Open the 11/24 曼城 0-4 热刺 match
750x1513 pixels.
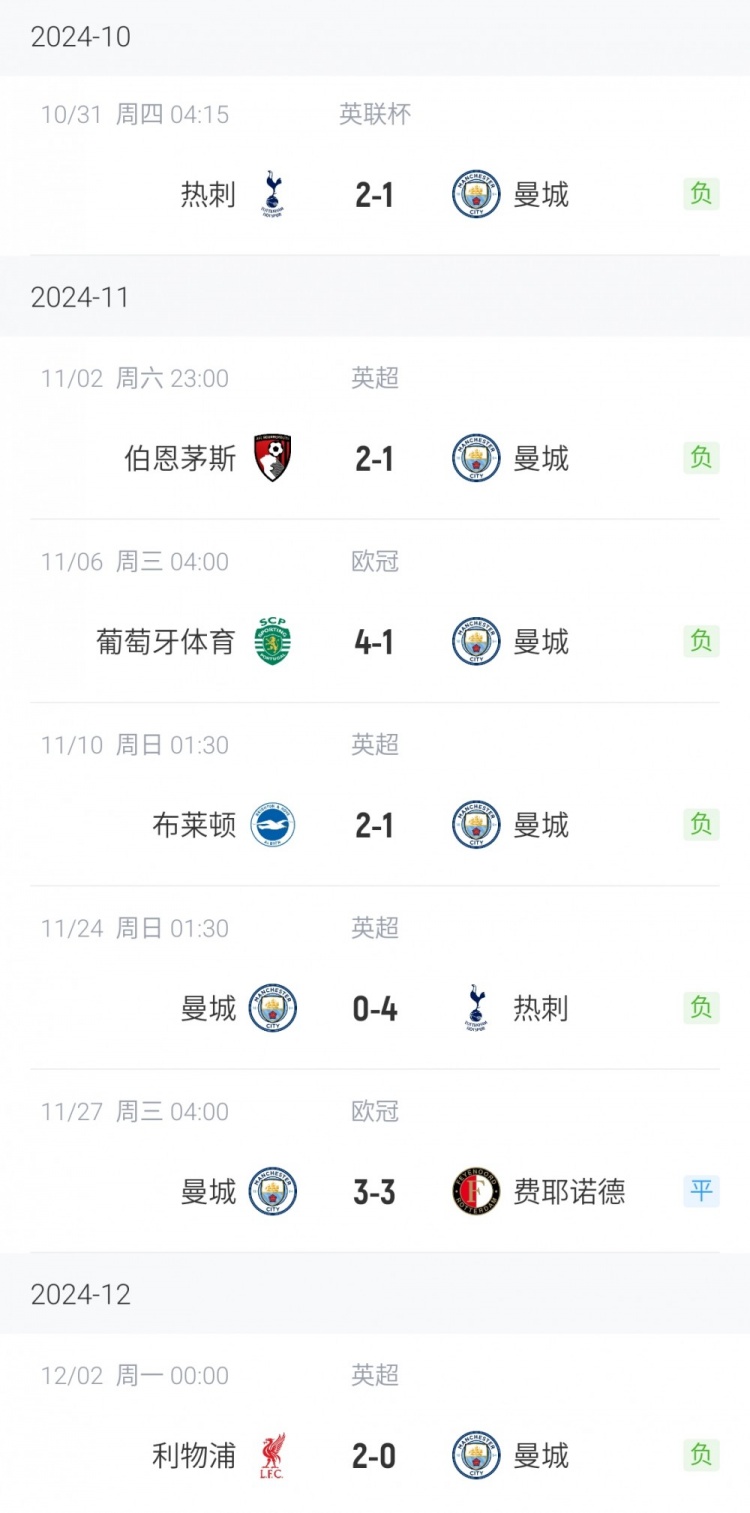(374, 1008)
